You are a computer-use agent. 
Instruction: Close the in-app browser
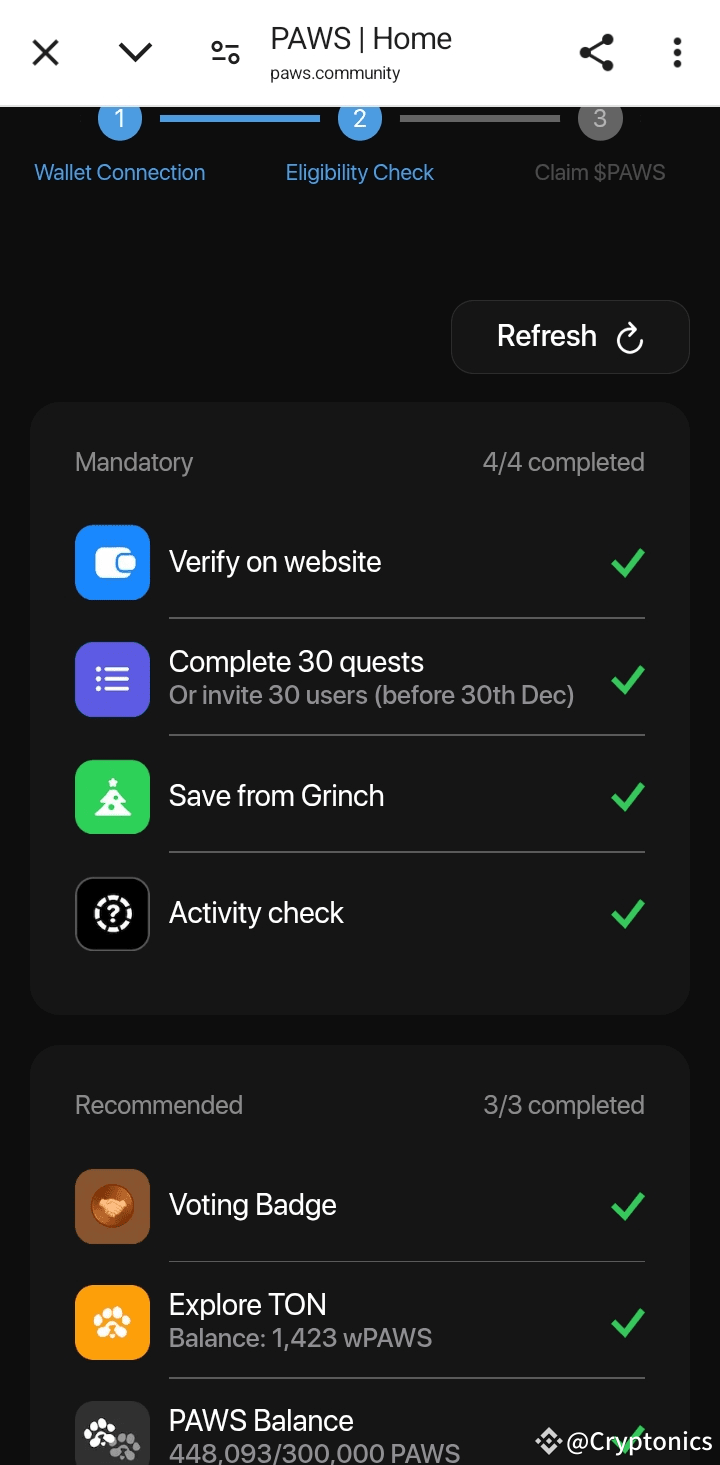click(x=46, y=53)
